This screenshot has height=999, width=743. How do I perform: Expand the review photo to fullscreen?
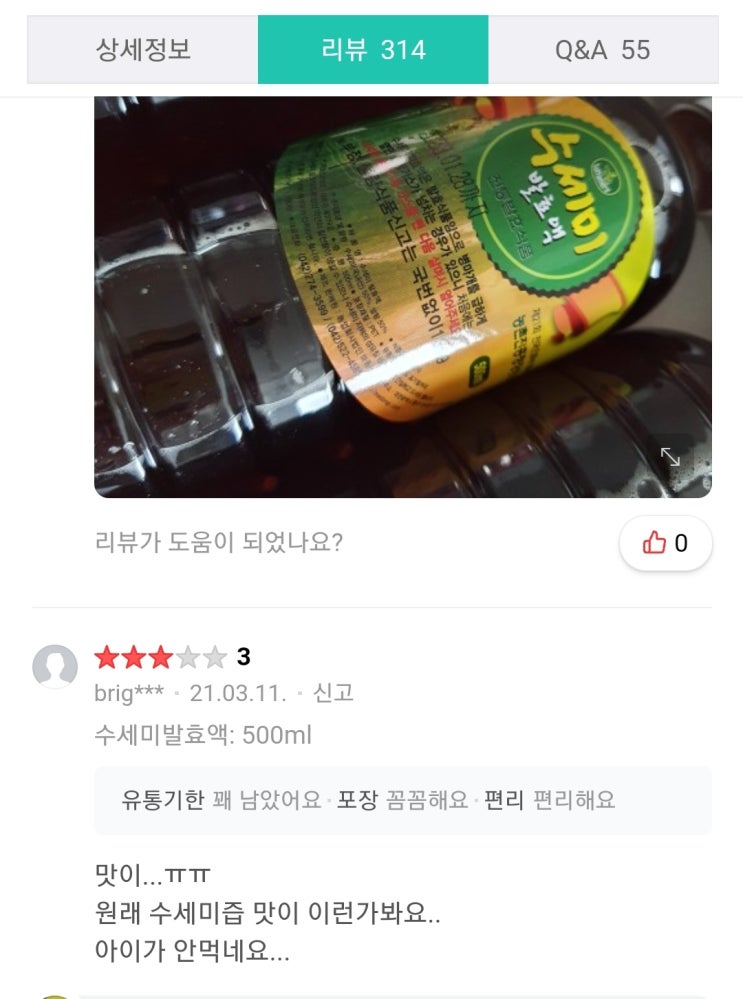click(x=670, y=457)
